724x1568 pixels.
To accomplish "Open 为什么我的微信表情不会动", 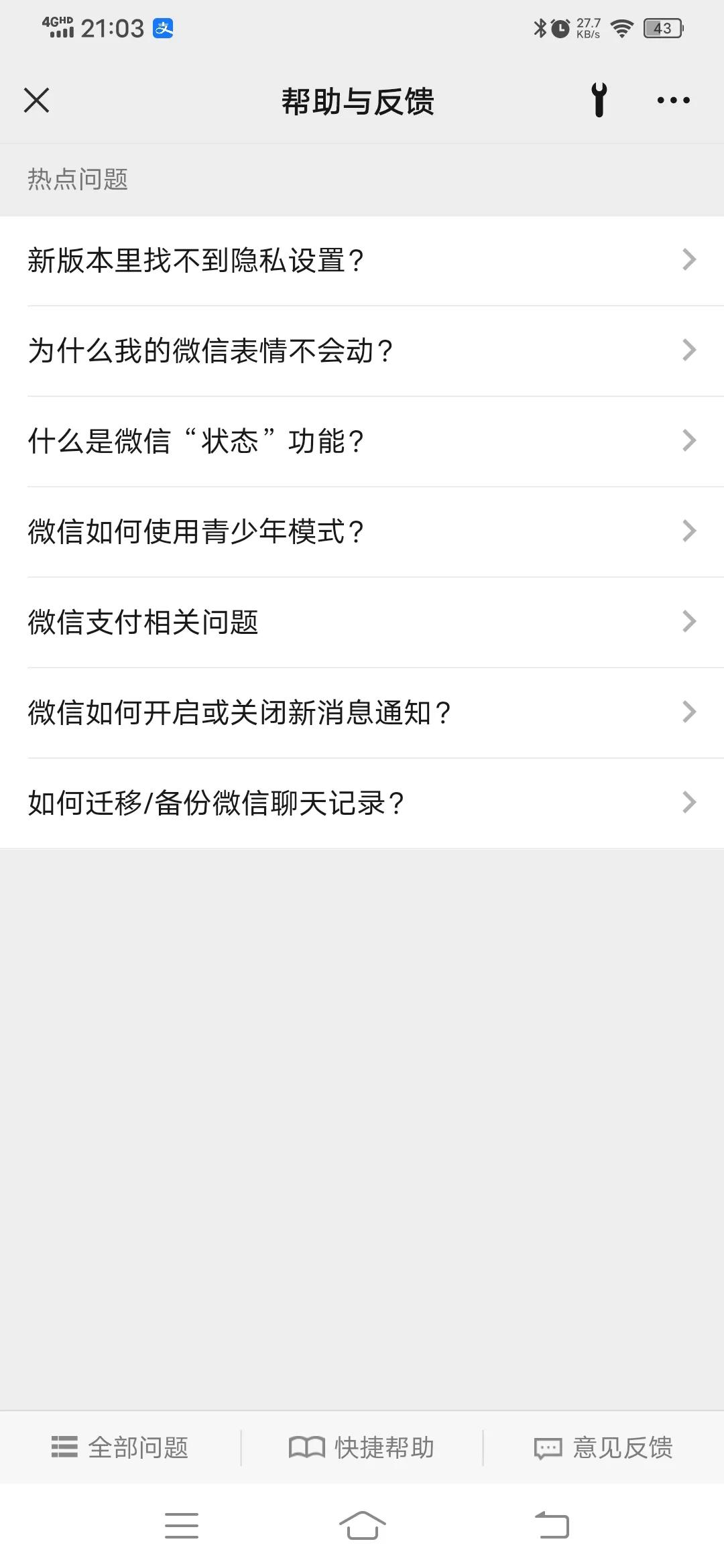I will [362, 350].
